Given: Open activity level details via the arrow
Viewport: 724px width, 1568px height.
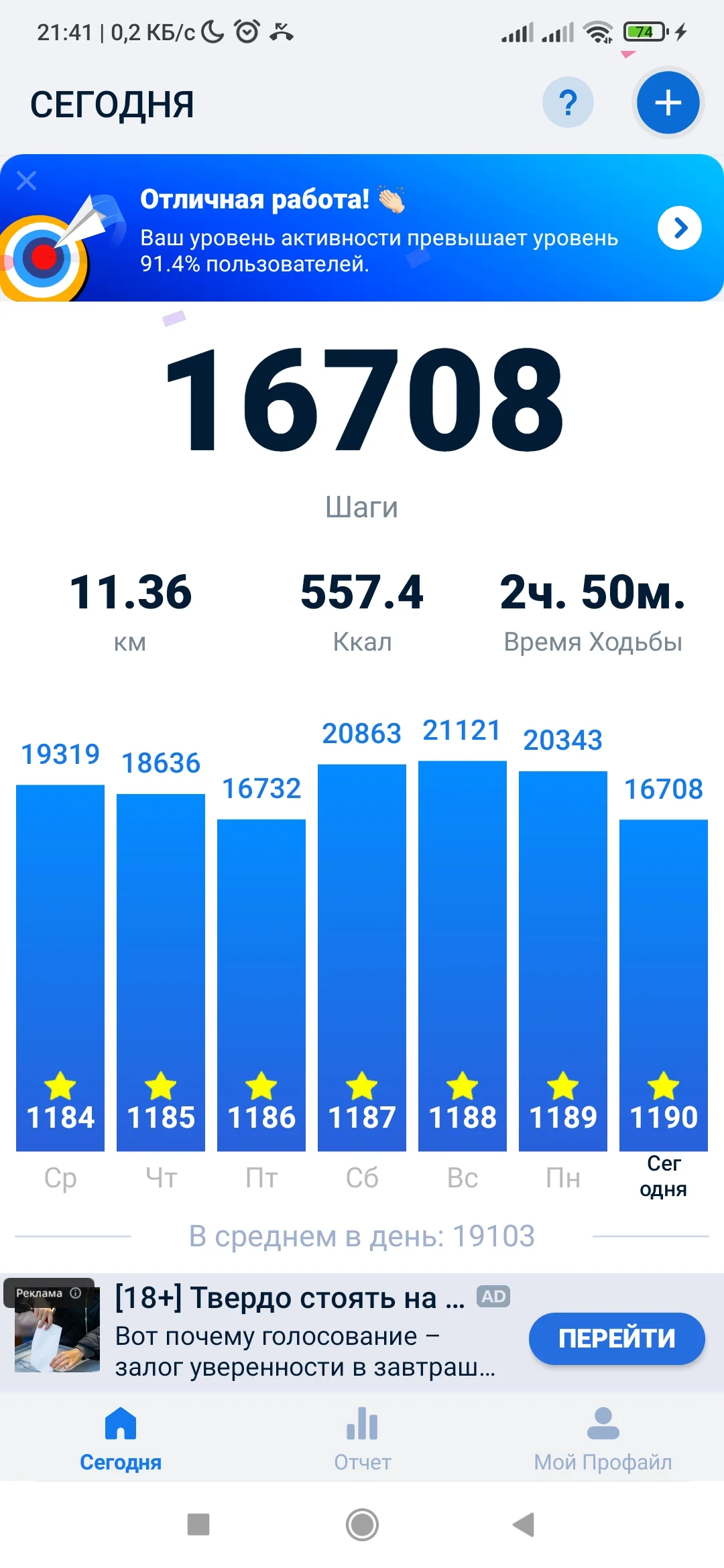Looking at the screenshot, I should coord(679,228).
